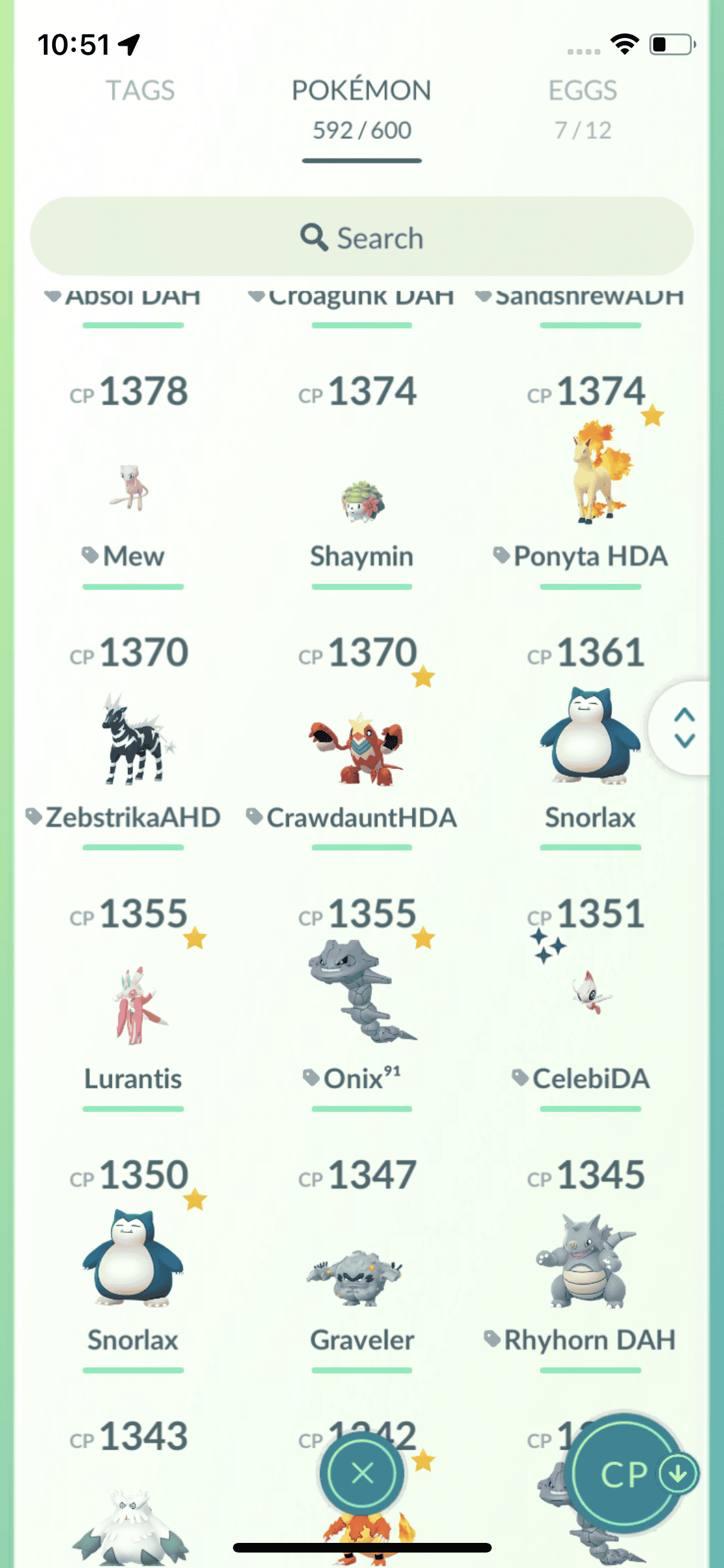Viewport: 724px width, 1568px height.
Task: Close the Pokémon storage screen
Action: pyautogui.click(x=362, y=1473)
